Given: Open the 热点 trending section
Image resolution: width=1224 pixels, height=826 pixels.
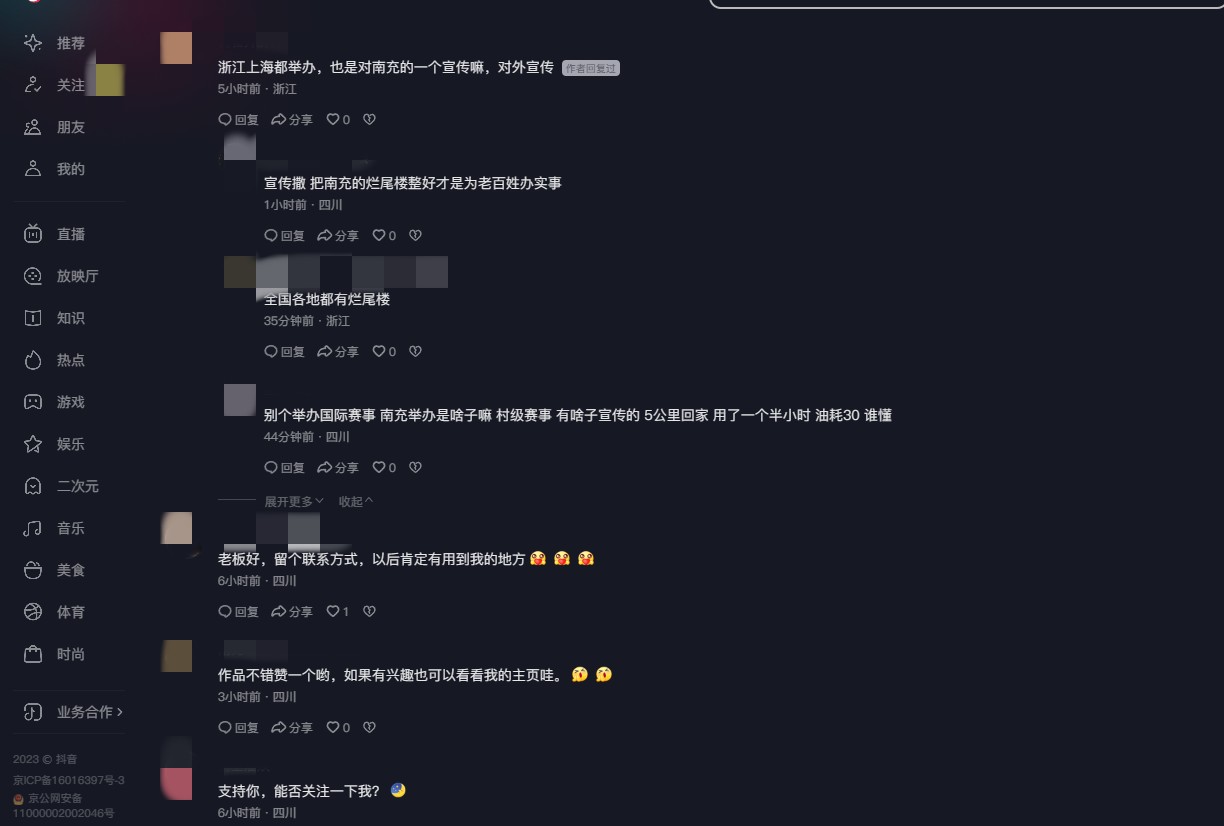Looking at the screenshot, I should 69,360.
